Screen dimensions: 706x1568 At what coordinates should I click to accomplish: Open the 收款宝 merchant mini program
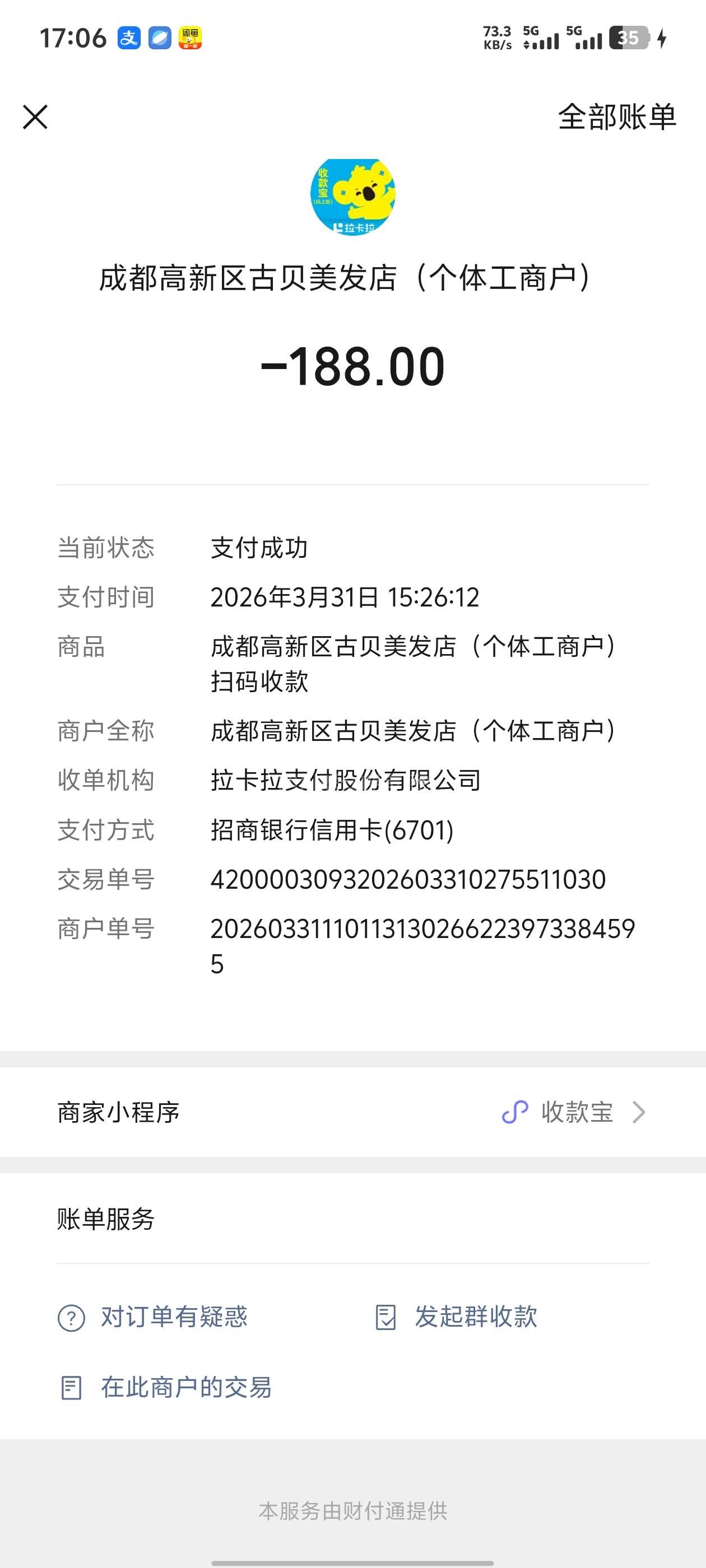(573, 1112)
